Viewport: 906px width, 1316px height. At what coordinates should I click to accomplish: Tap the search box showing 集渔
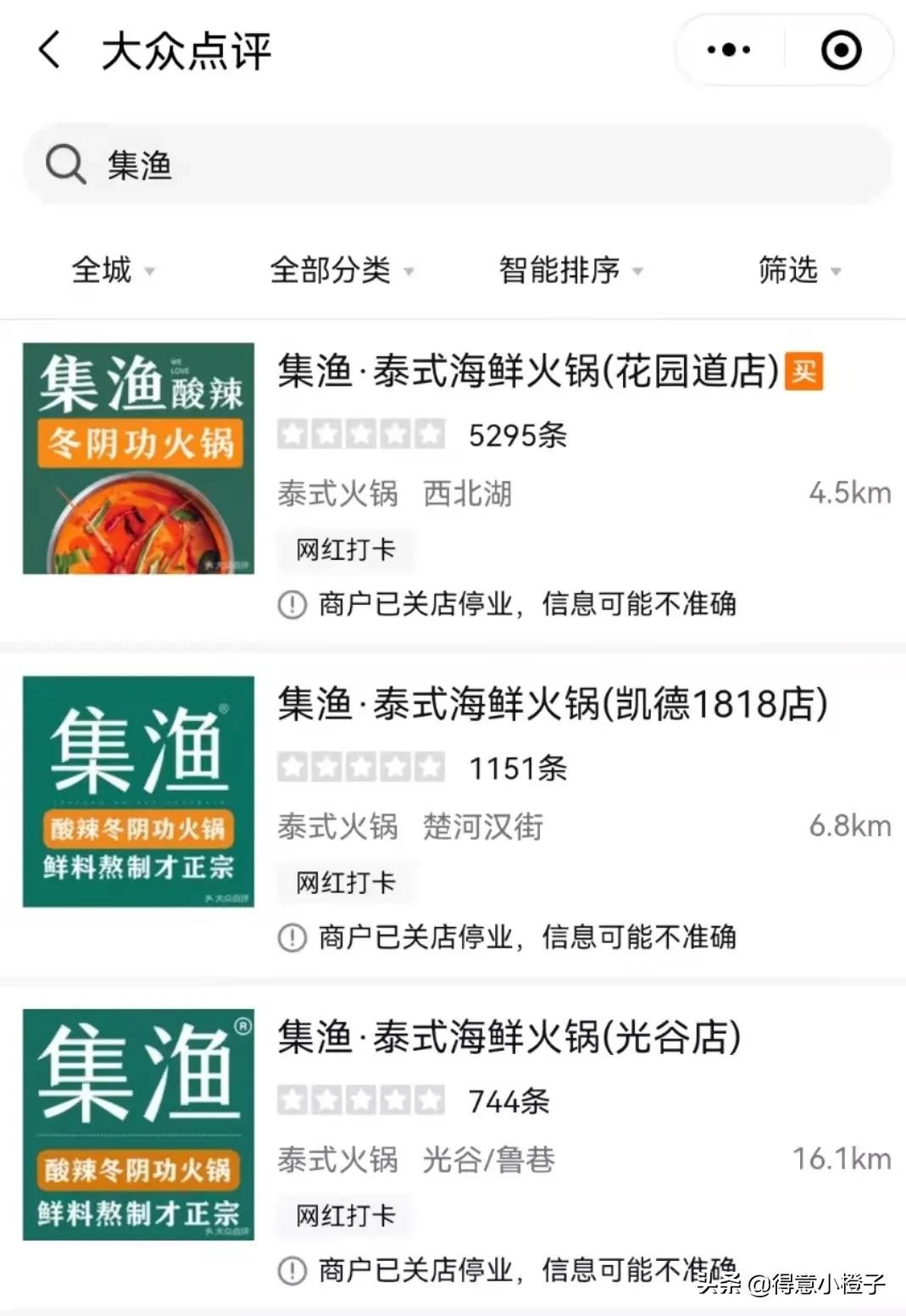pyautogui.click(x=458, y=164)
